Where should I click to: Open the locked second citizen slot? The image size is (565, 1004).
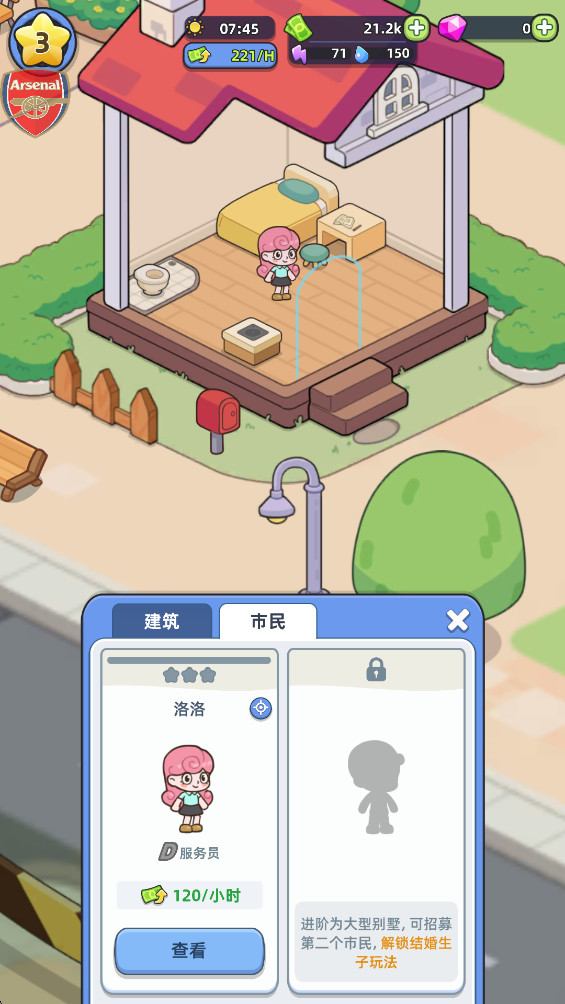(376, 821)
